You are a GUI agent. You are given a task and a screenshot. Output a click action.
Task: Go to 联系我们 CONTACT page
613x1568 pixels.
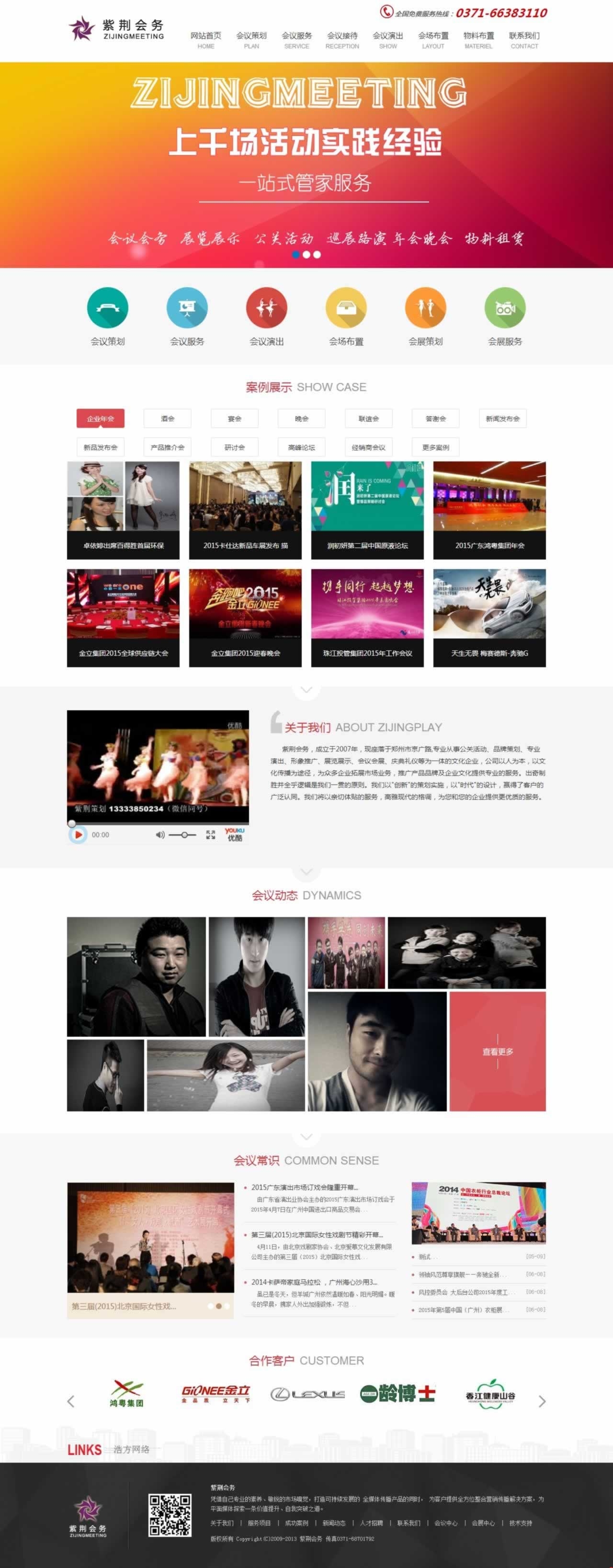click(524, 40)
